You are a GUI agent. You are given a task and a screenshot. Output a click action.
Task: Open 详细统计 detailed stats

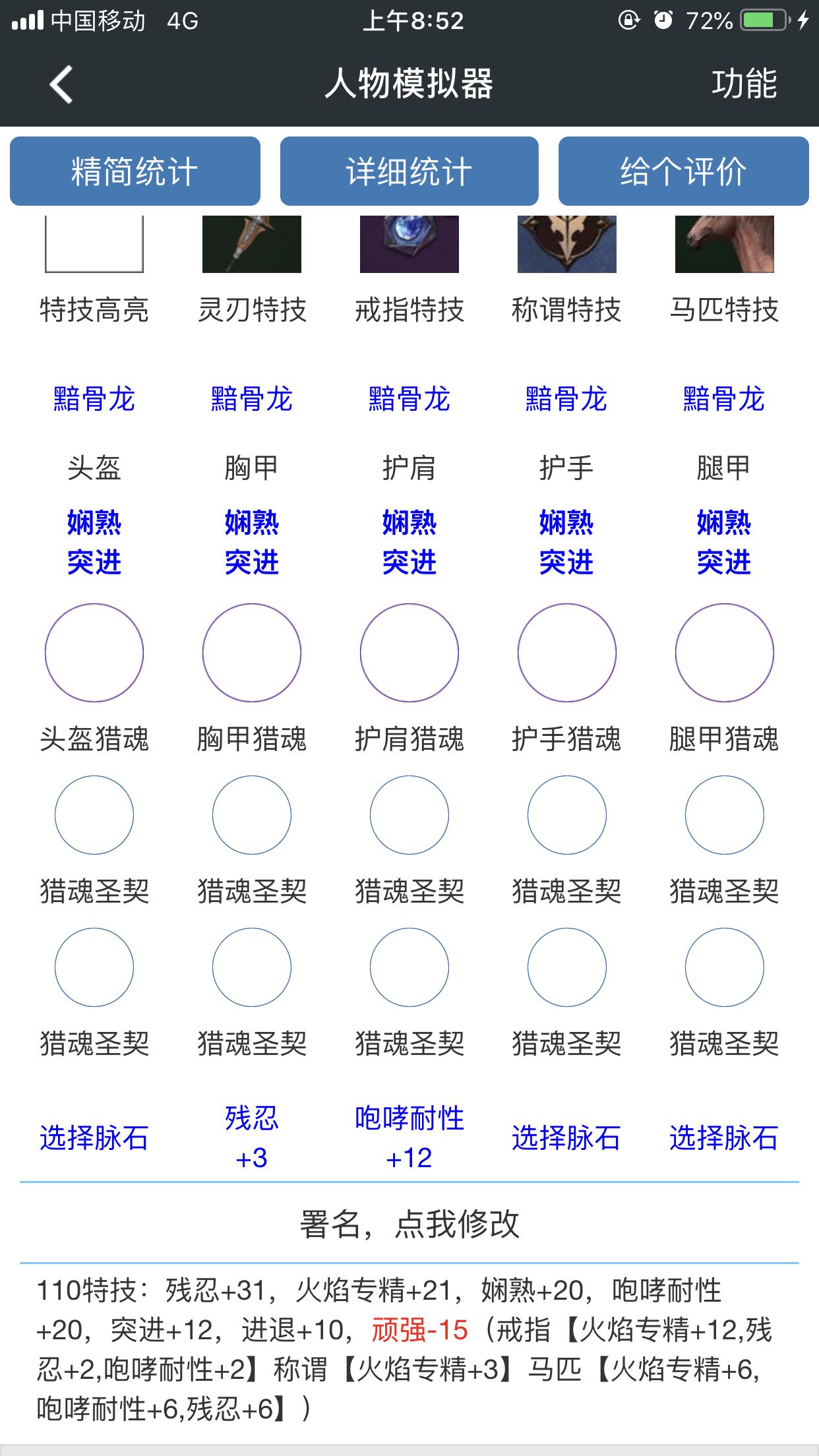coord(409,171)
